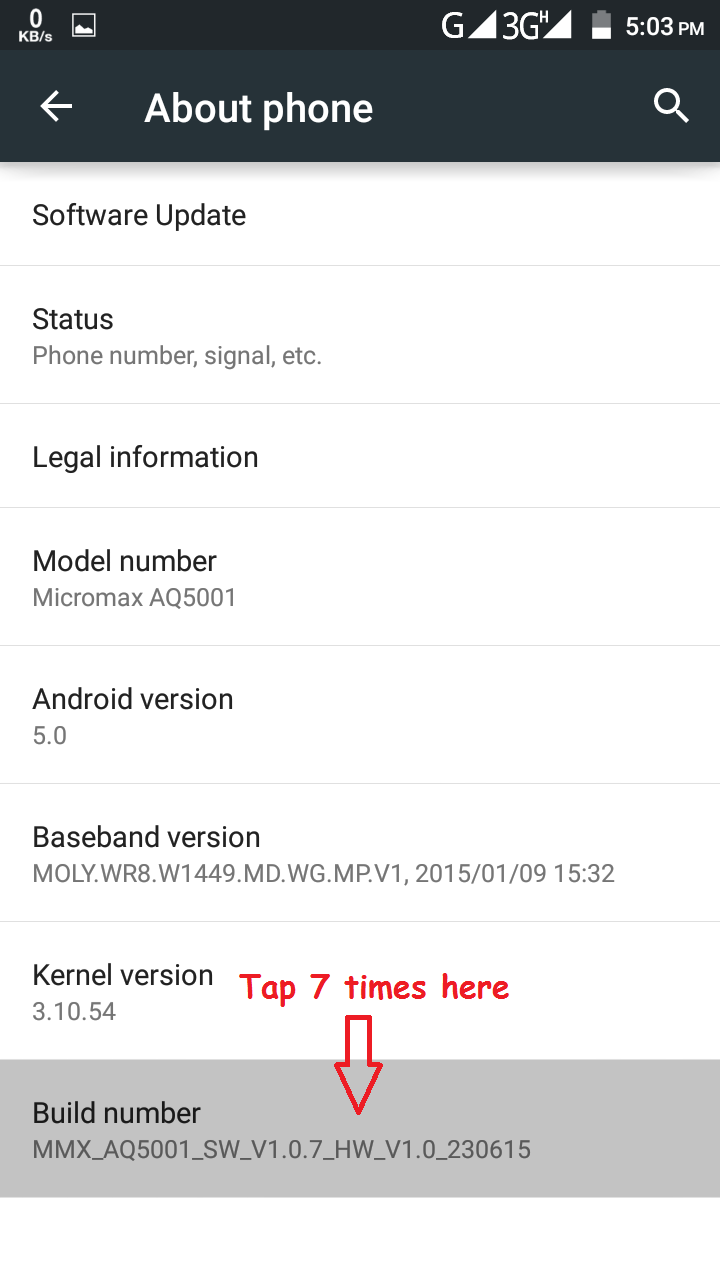Tap the Baseband version row

[360, 854]
